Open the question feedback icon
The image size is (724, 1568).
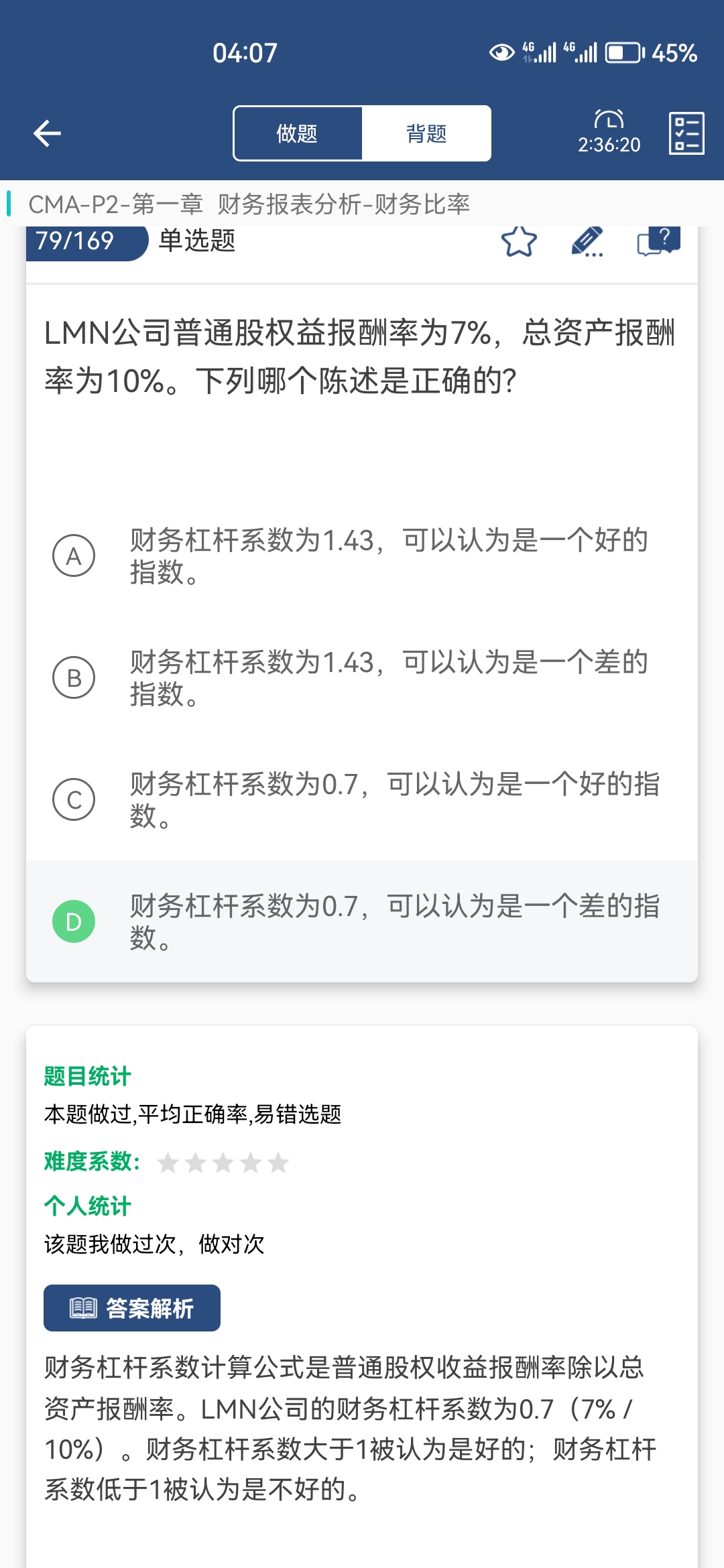(658, 241)
